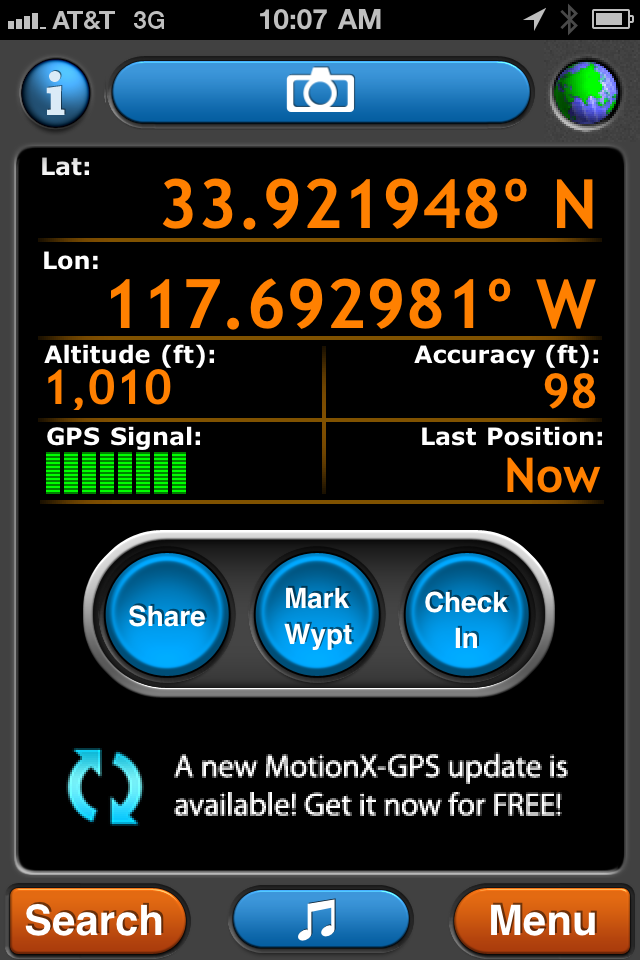Open the globe map icon
The image size is (640, 960).
(587, 95)
